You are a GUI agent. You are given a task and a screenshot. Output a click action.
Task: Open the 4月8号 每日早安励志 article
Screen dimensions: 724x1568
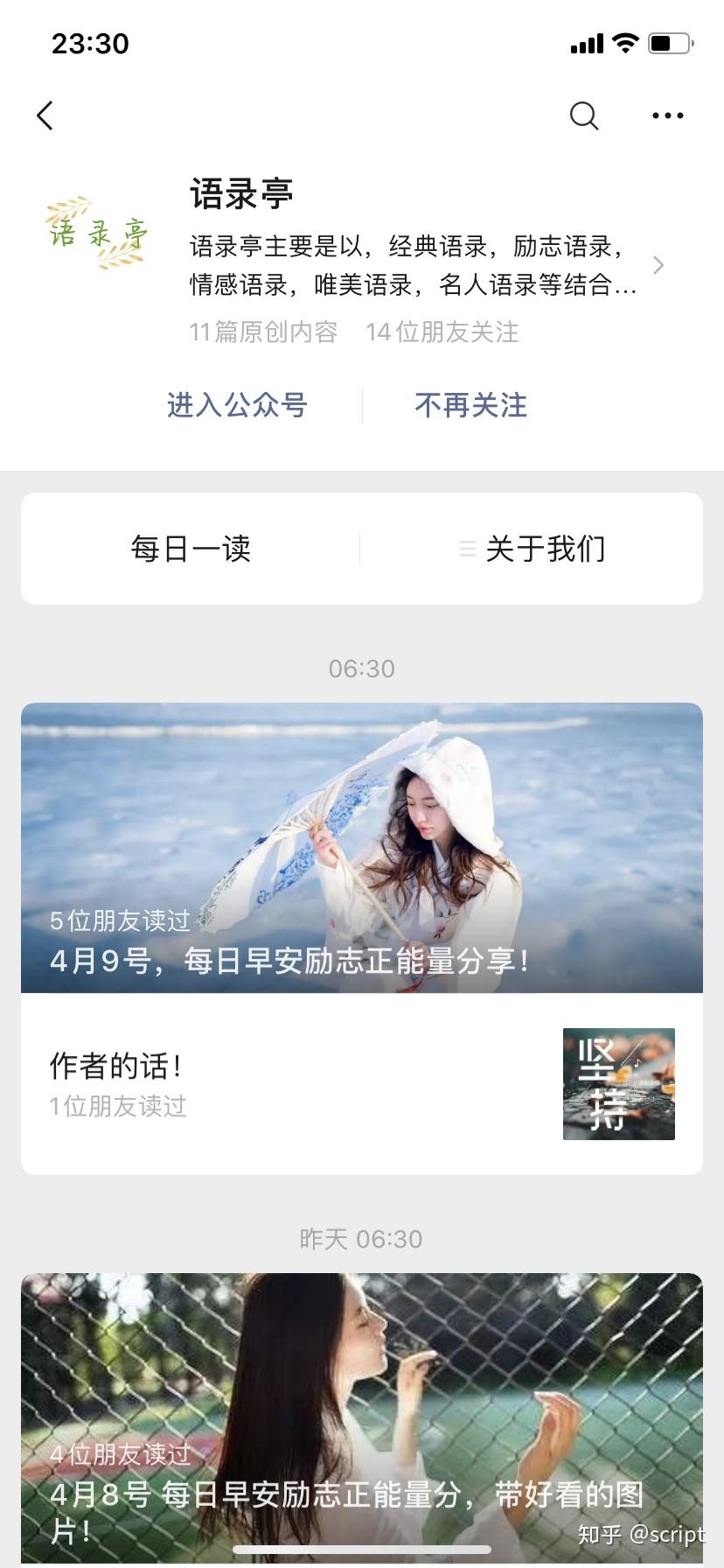(362, 1417)
